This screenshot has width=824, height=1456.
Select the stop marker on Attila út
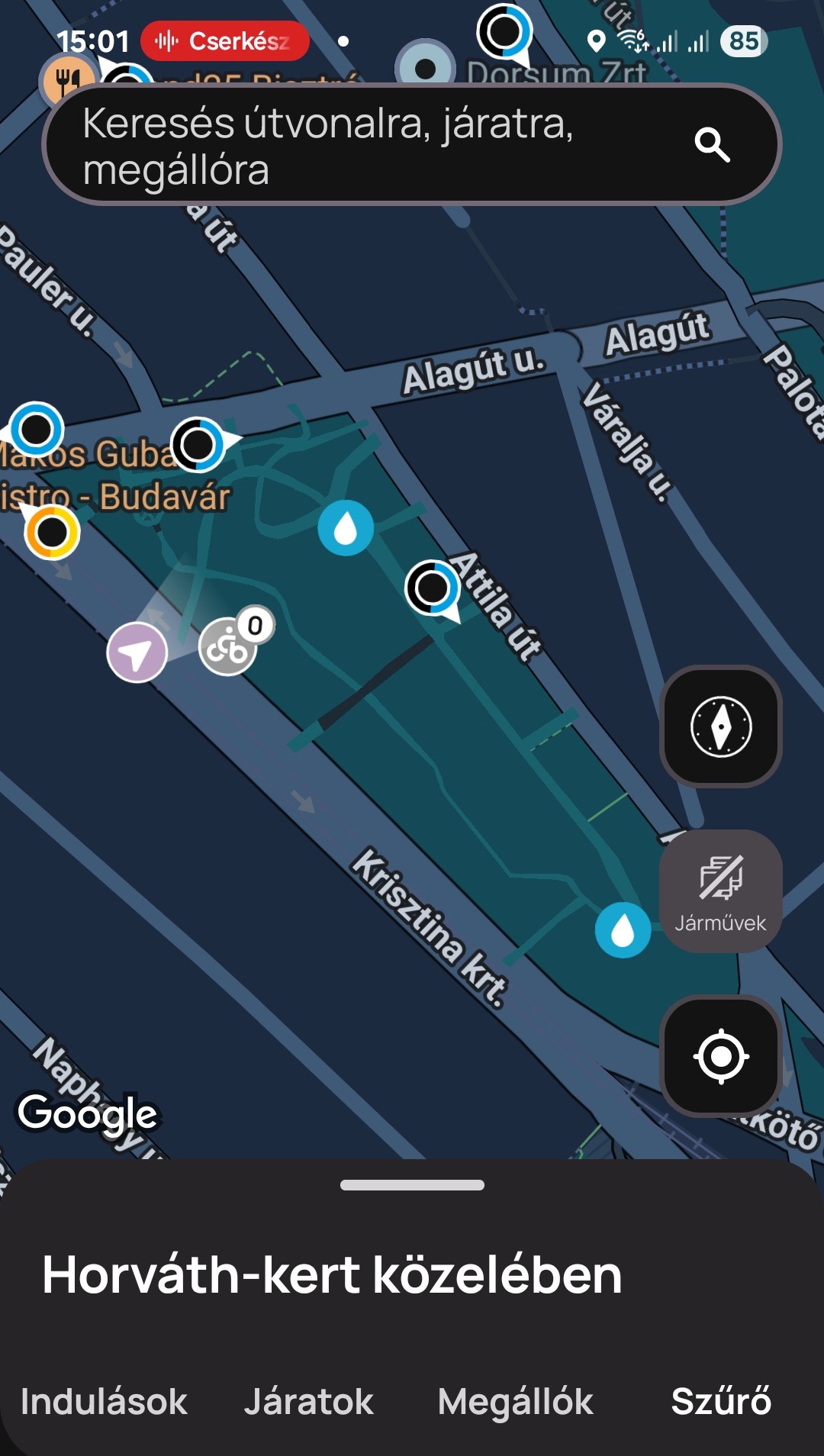433,588
